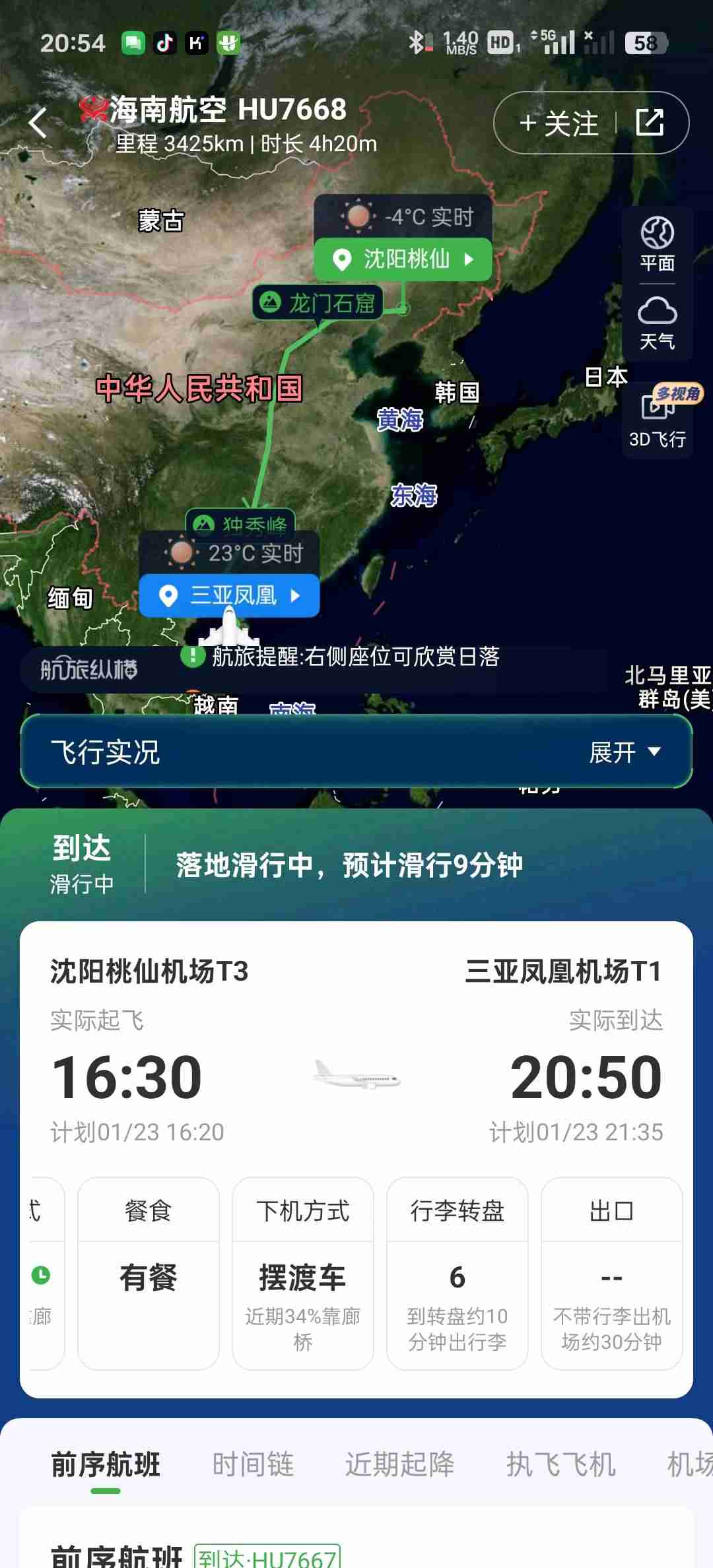Viewport: 713px width, 1568px height.
Task: Share the flight via the export icon
Action: 650,123
